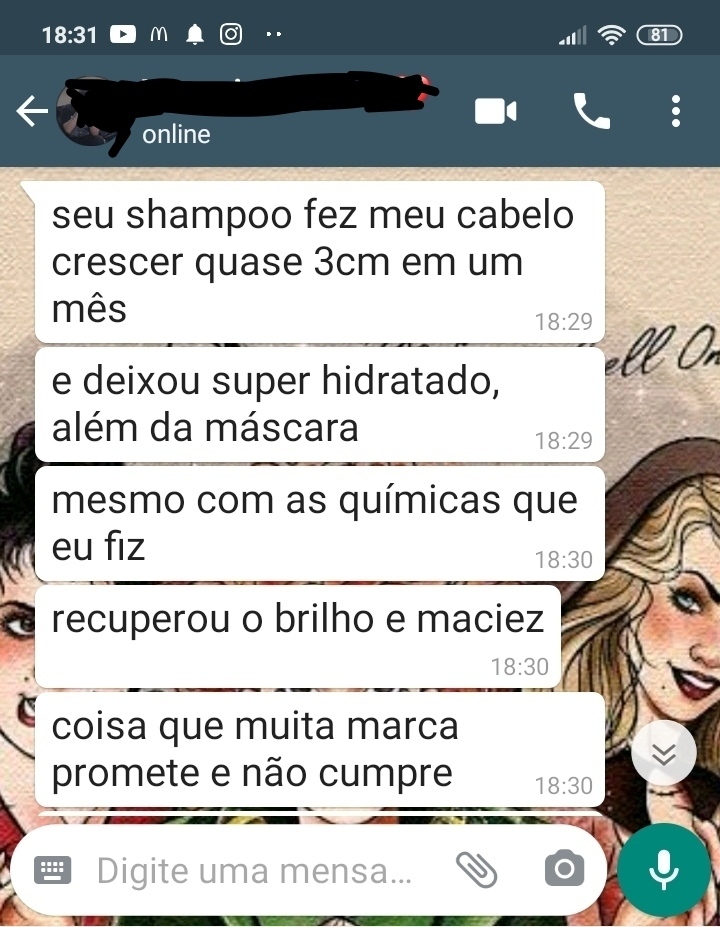Go back to the chat list
The image size is (720, 927).
(x=32, y=111)
